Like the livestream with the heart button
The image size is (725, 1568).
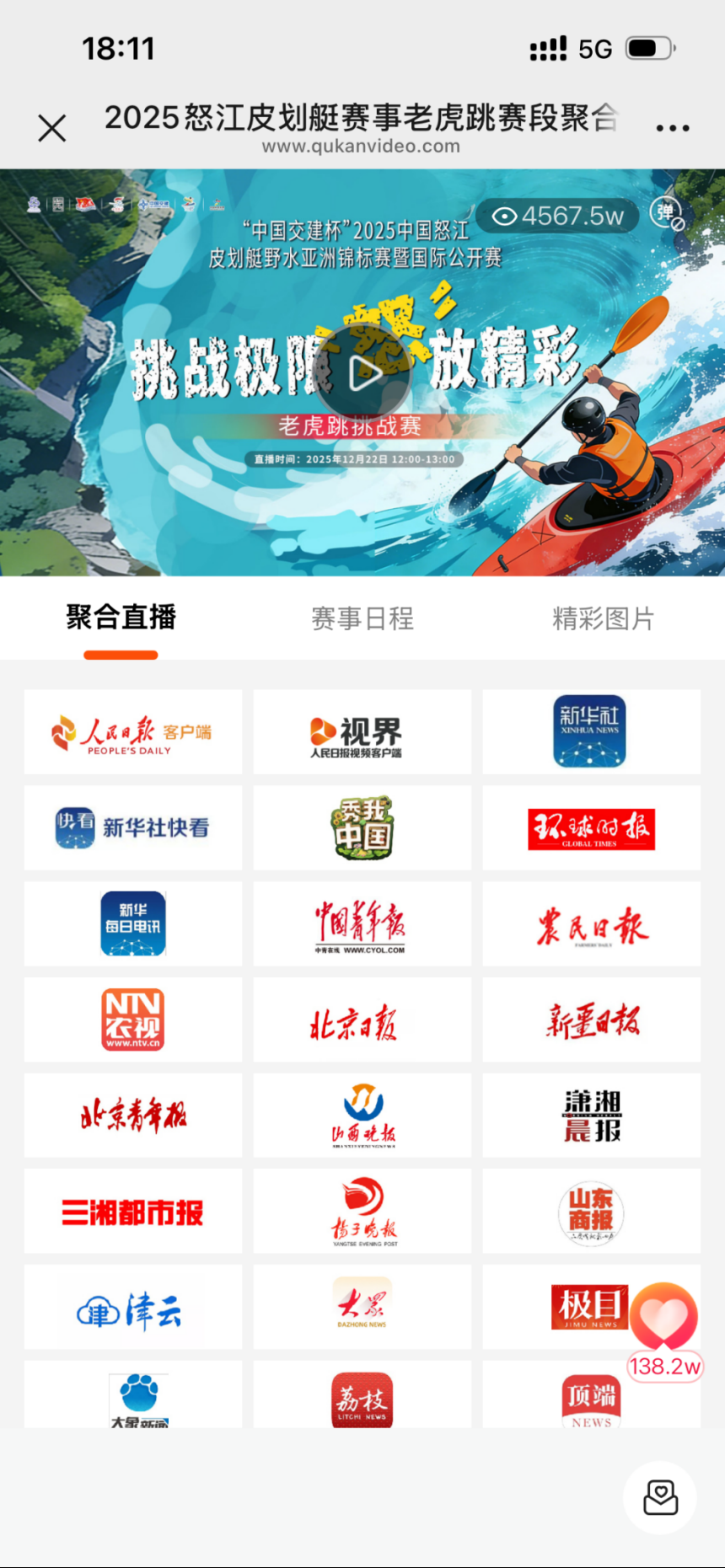coord(664,1317)
